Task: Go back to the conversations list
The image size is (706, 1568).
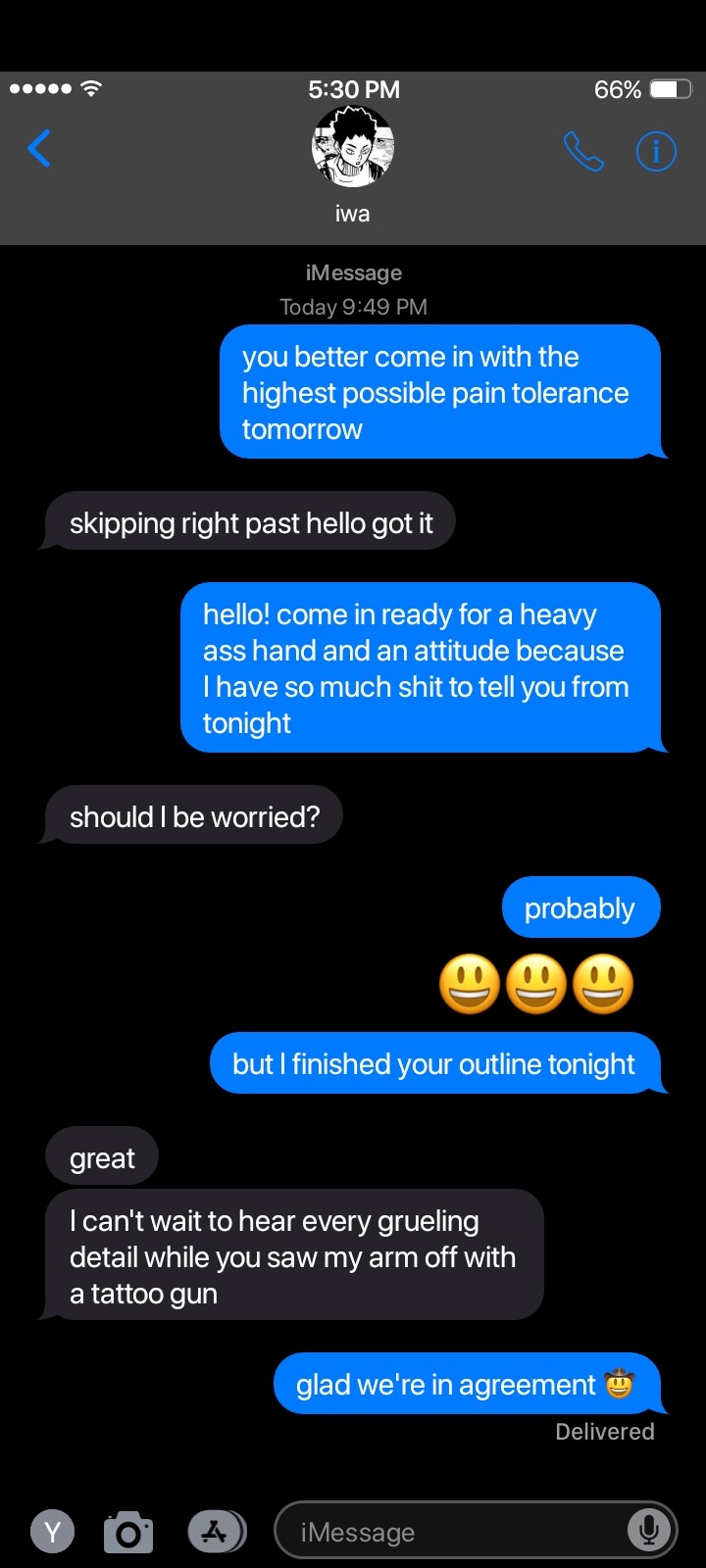Action: (39, 149)
